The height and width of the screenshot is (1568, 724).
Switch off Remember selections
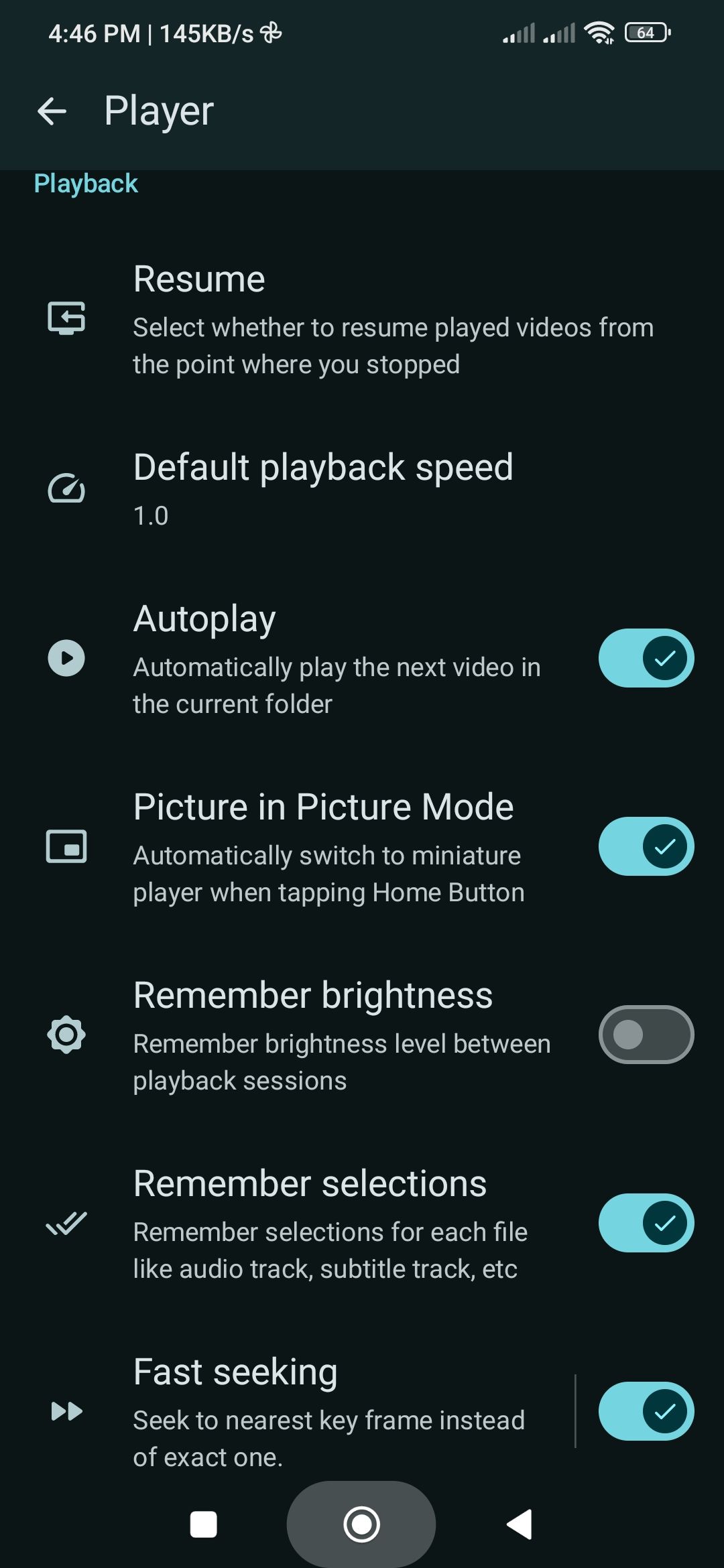click(646, 1223)
